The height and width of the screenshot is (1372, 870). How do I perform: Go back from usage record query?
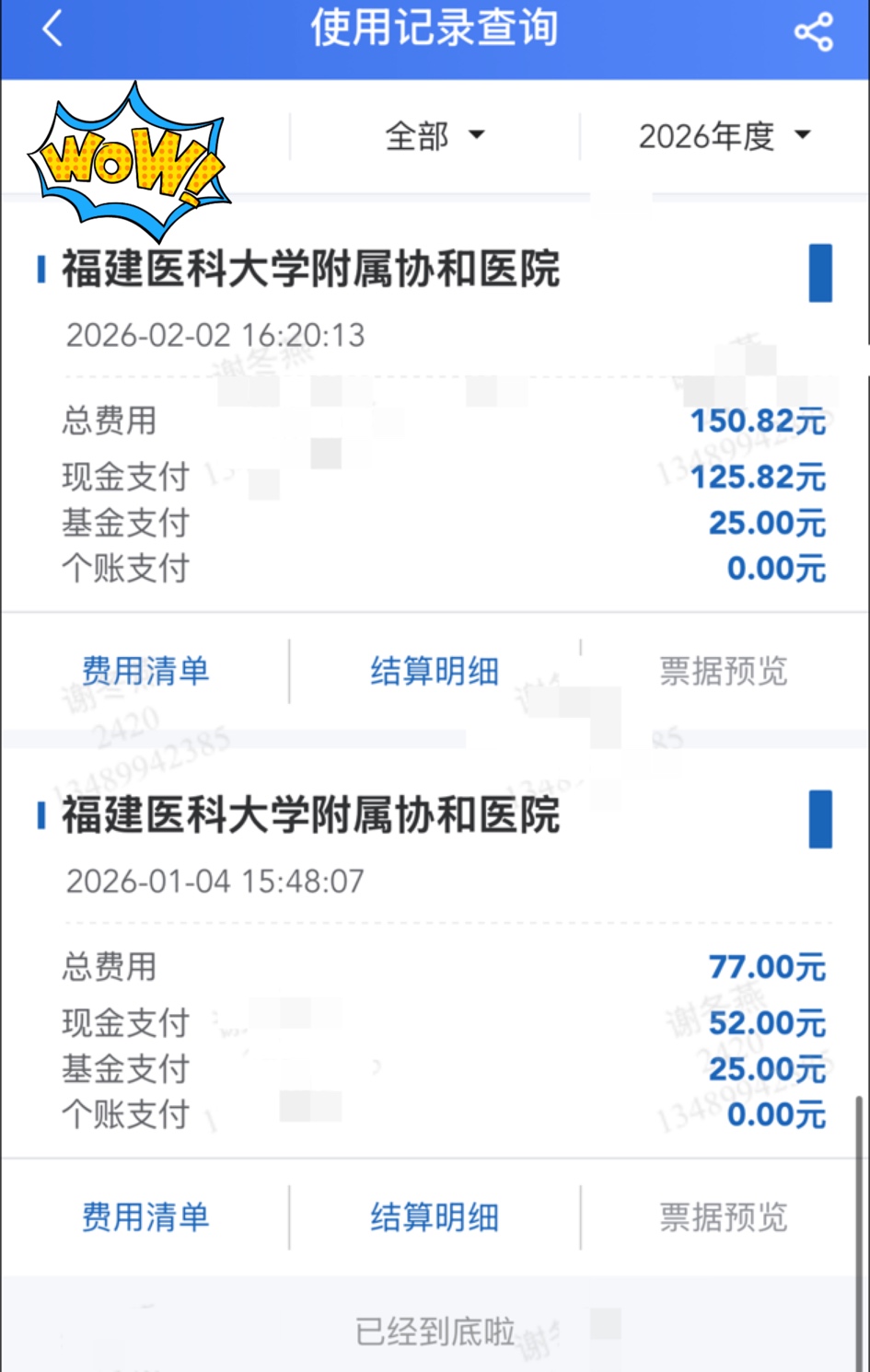coord(52,29)
